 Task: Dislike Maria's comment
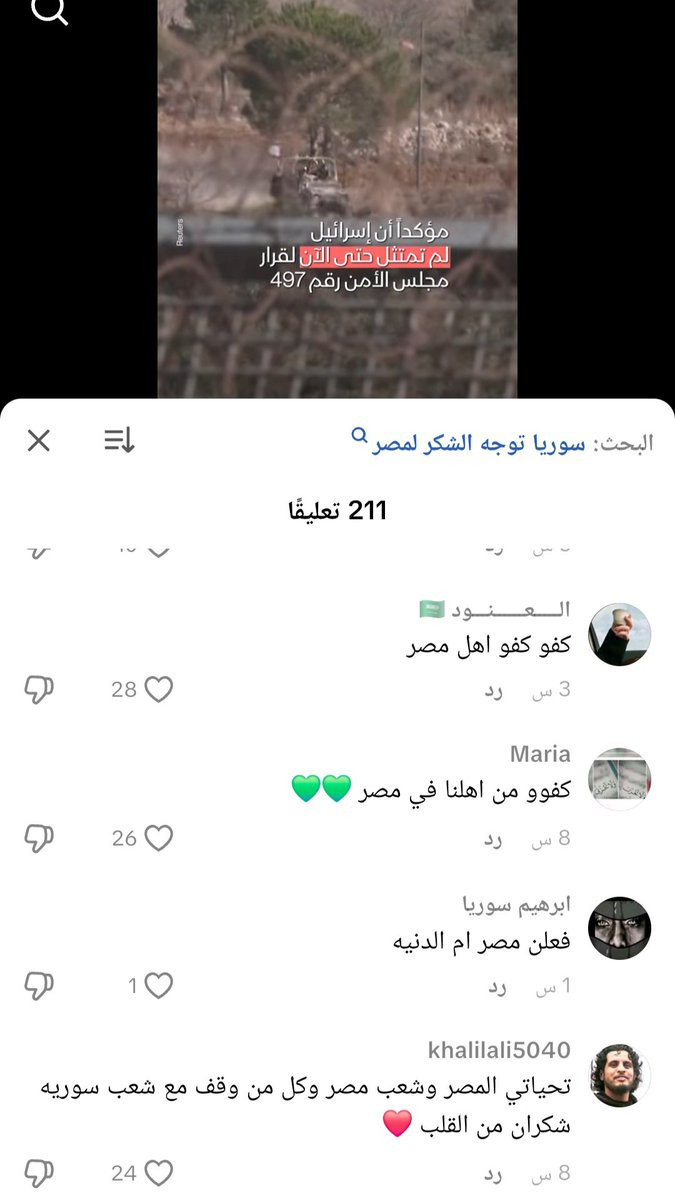pyautogui.click(x=38, y=838)
